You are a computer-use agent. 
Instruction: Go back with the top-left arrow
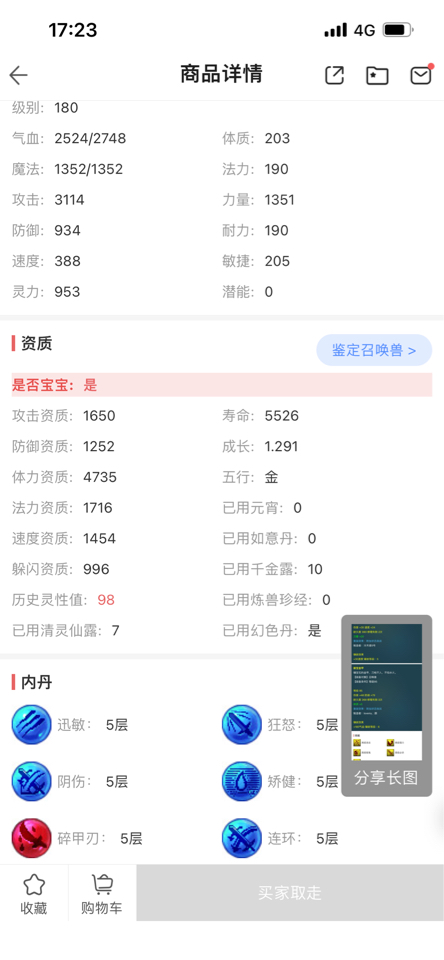coord(18,75)
